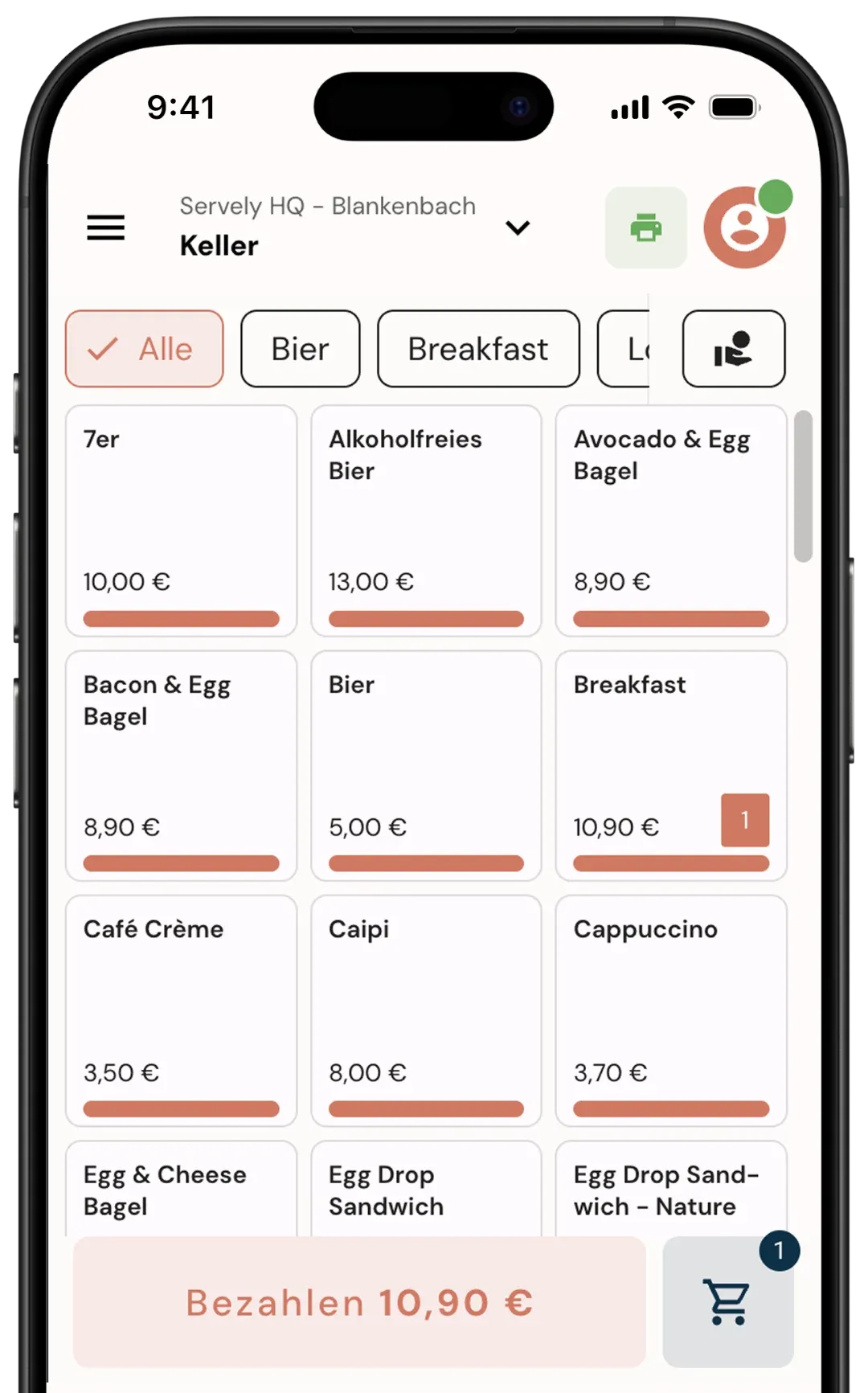868x1393 pixels.
Task: Click the orange progress bar under 7er
Action: click(x=180, y=619)
